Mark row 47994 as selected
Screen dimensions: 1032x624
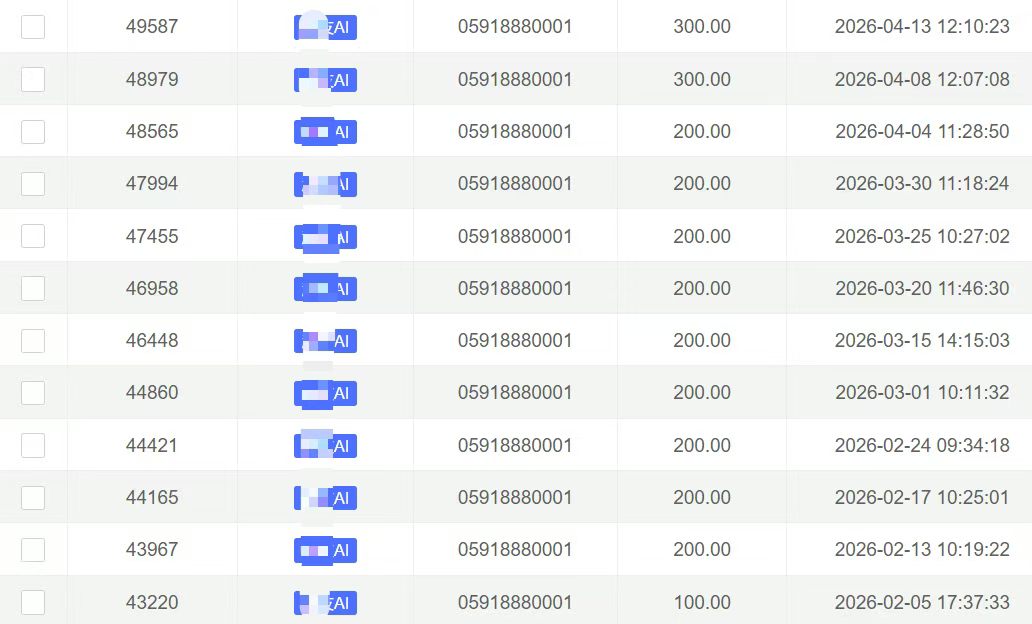[33, 184]
